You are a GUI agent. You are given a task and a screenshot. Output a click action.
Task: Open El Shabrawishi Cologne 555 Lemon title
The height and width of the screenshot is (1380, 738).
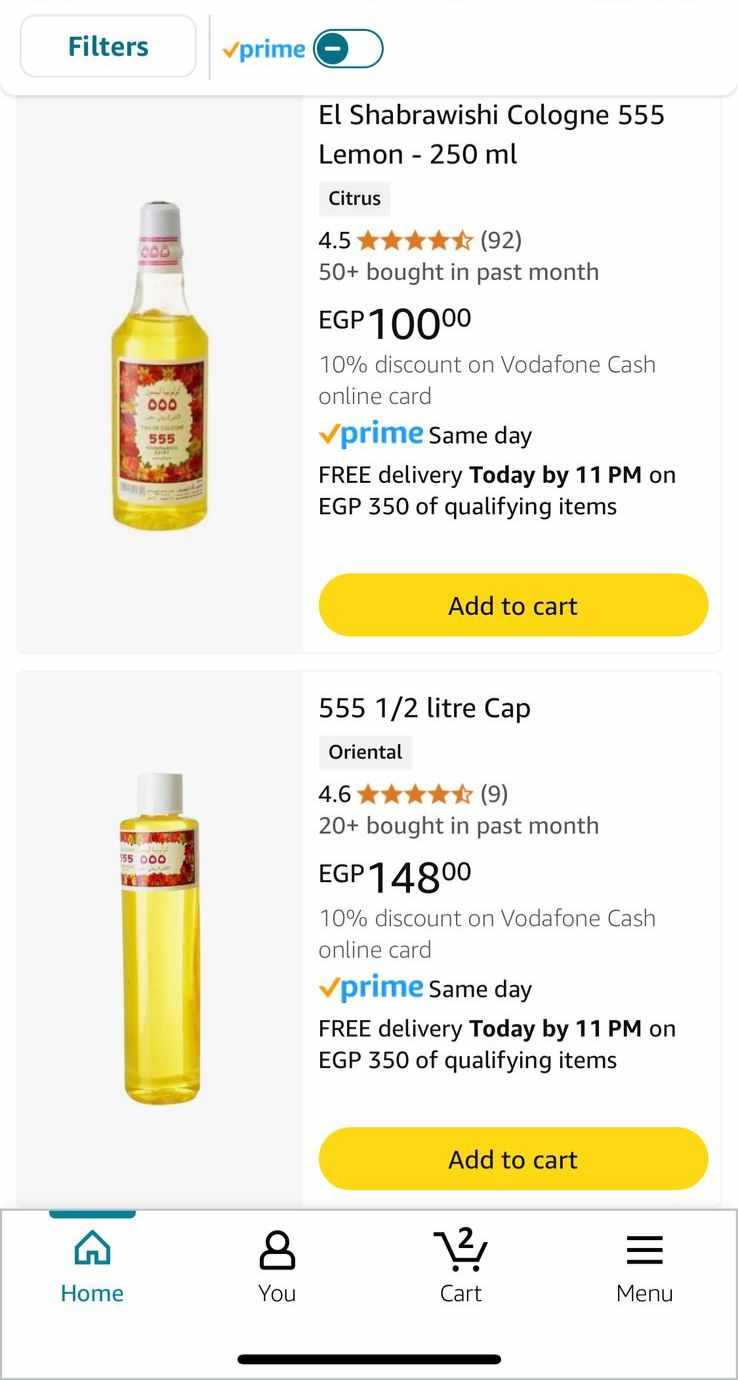tap(491, 134)
